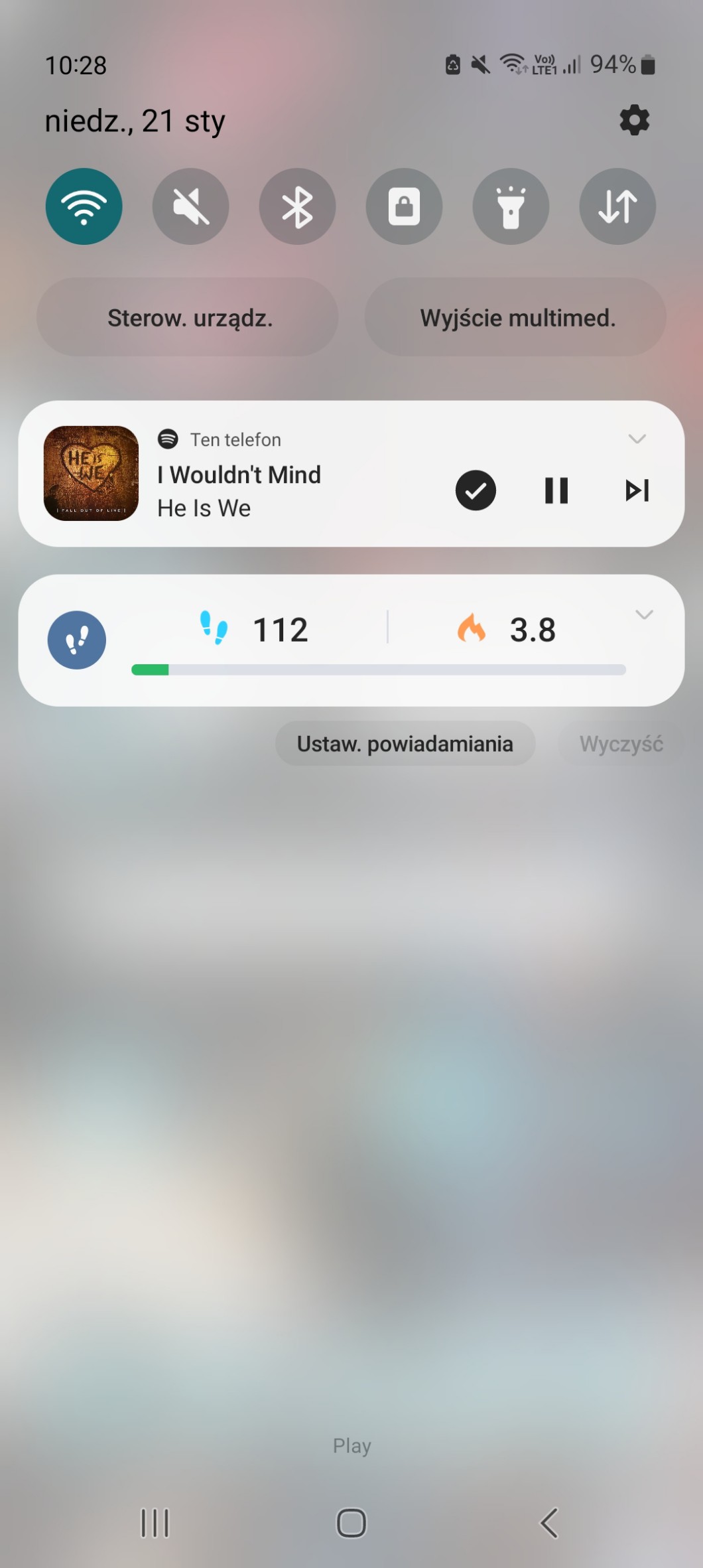Enable the mobile data toggle
The width and height of the screenshot is (703, 1568).
pos(617,206)
